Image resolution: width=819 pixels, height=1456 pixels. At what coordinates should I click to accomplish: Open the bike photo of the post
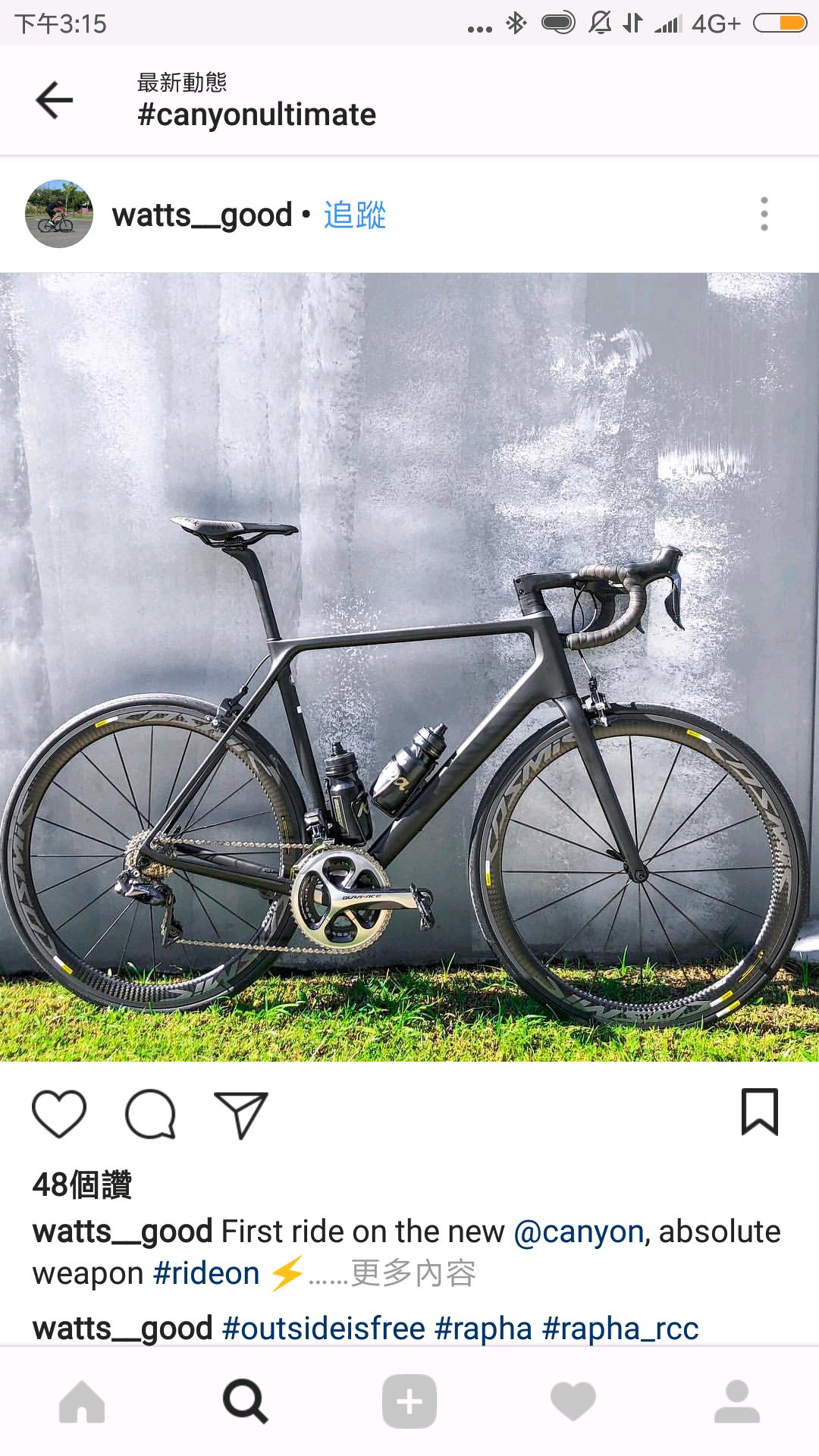[409, 667]
